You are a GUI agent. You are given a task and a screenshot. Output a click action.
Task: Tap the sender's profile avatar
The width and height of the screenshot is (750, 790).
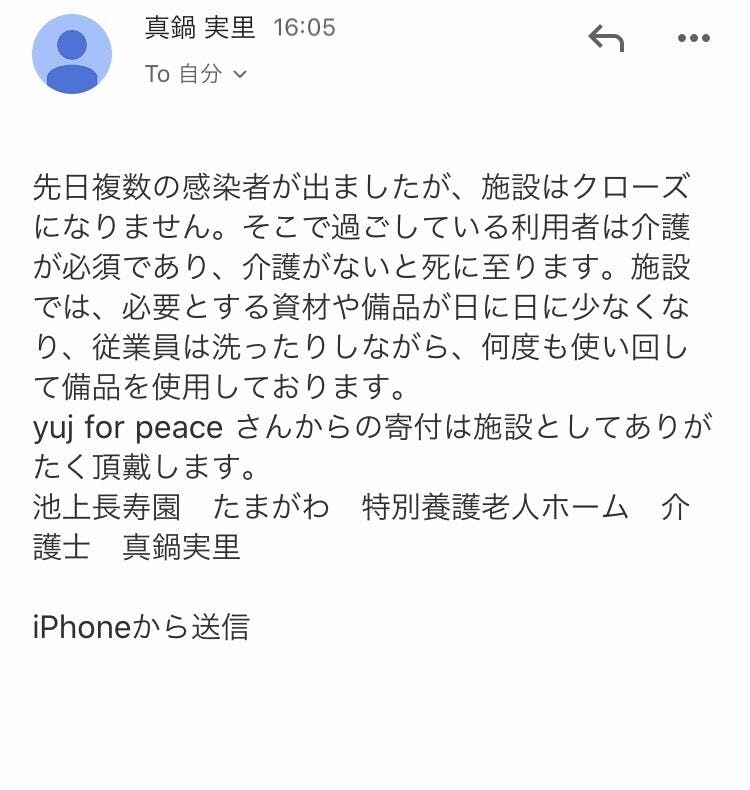[x=71, y=54]
